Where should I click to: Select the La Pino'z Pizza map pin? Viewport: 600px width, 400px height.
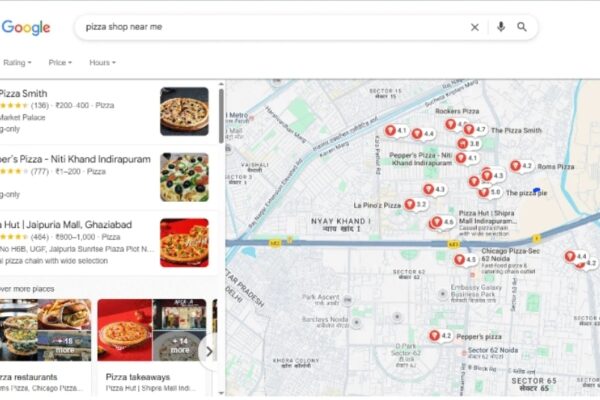(x=408, y=204)
